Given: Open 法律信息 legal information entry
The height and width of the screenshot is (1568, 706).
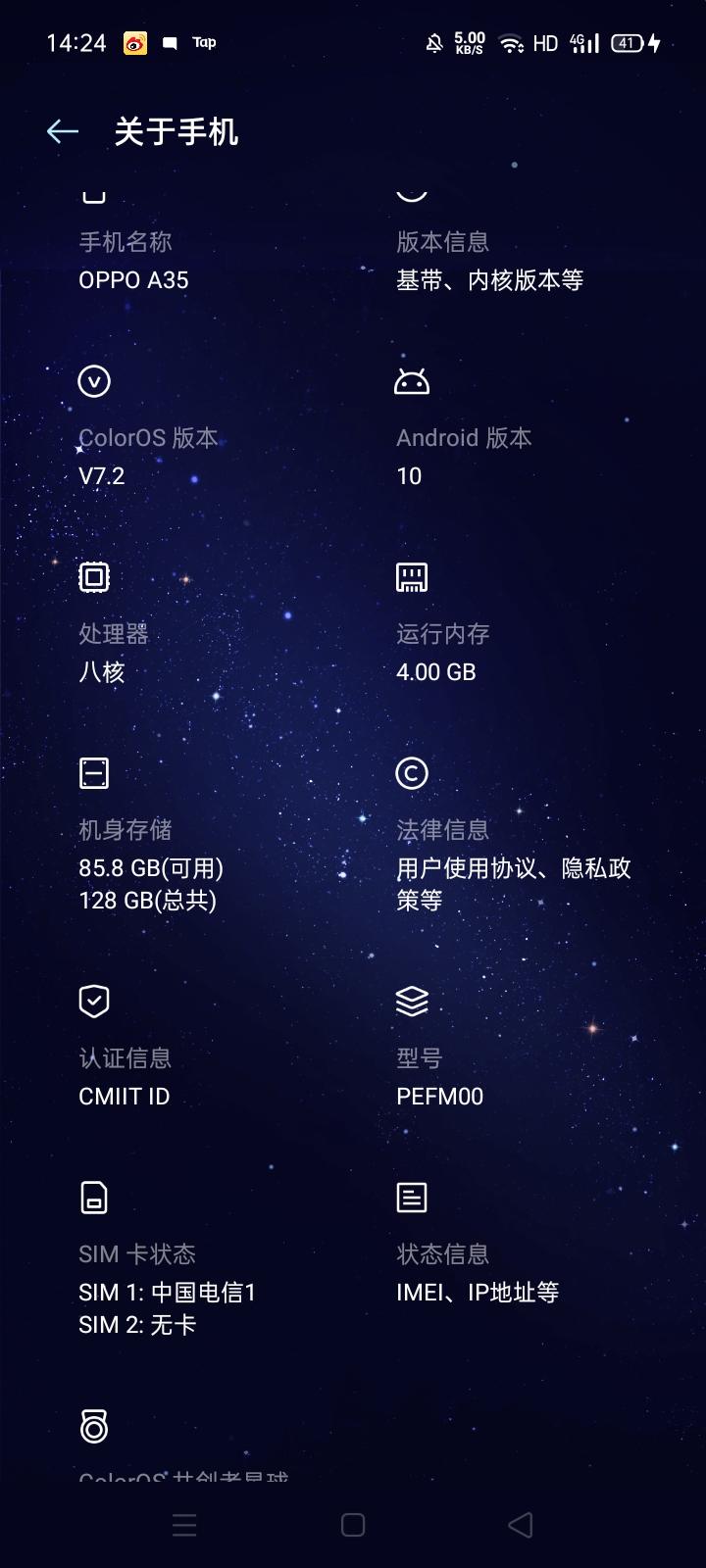Looking at the screenshot, I should click(441, 829).
